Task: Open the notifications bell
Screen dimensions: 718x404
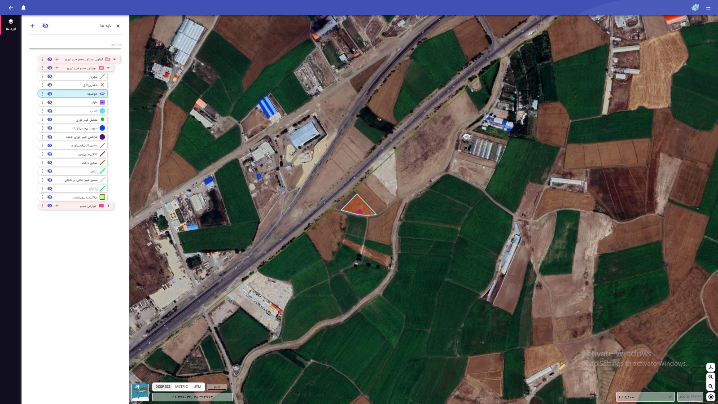Action: 23,7
